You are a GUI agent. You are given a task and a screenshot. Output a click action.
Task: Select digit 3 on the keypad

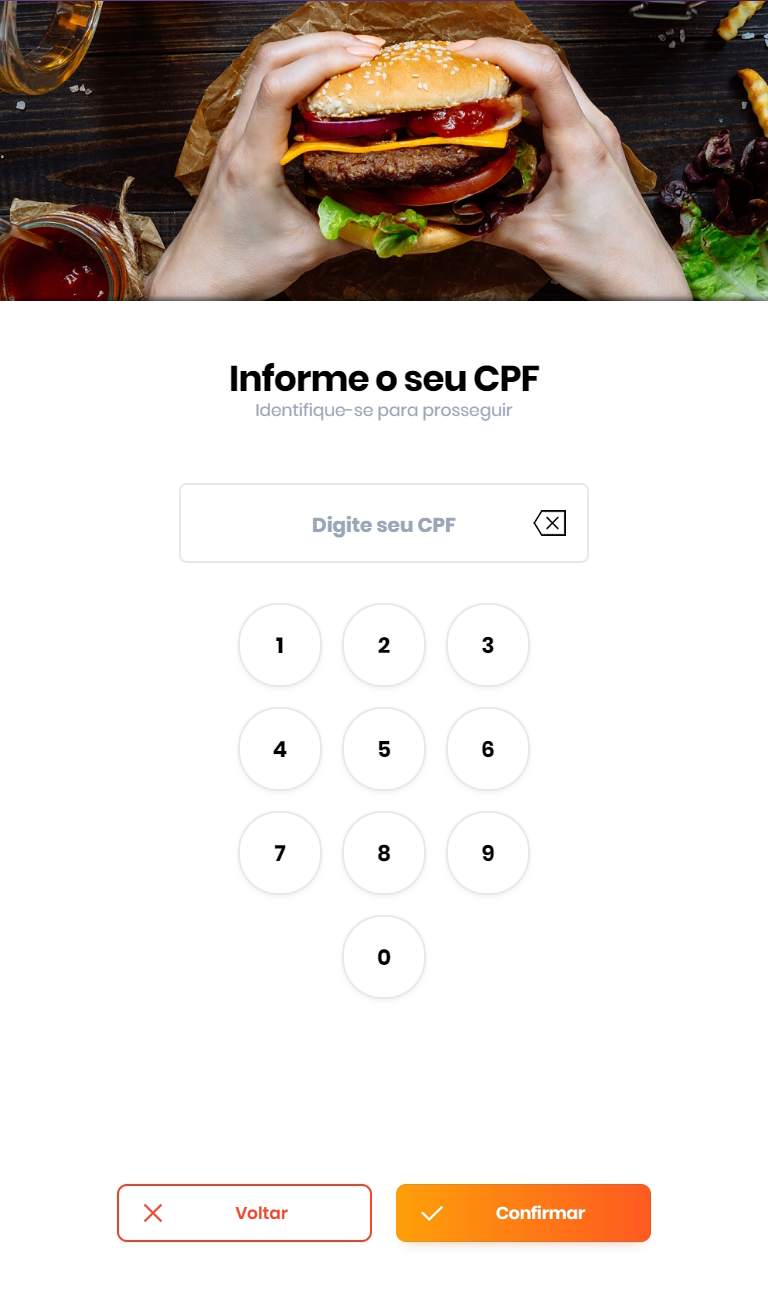(x=488, y=645)
